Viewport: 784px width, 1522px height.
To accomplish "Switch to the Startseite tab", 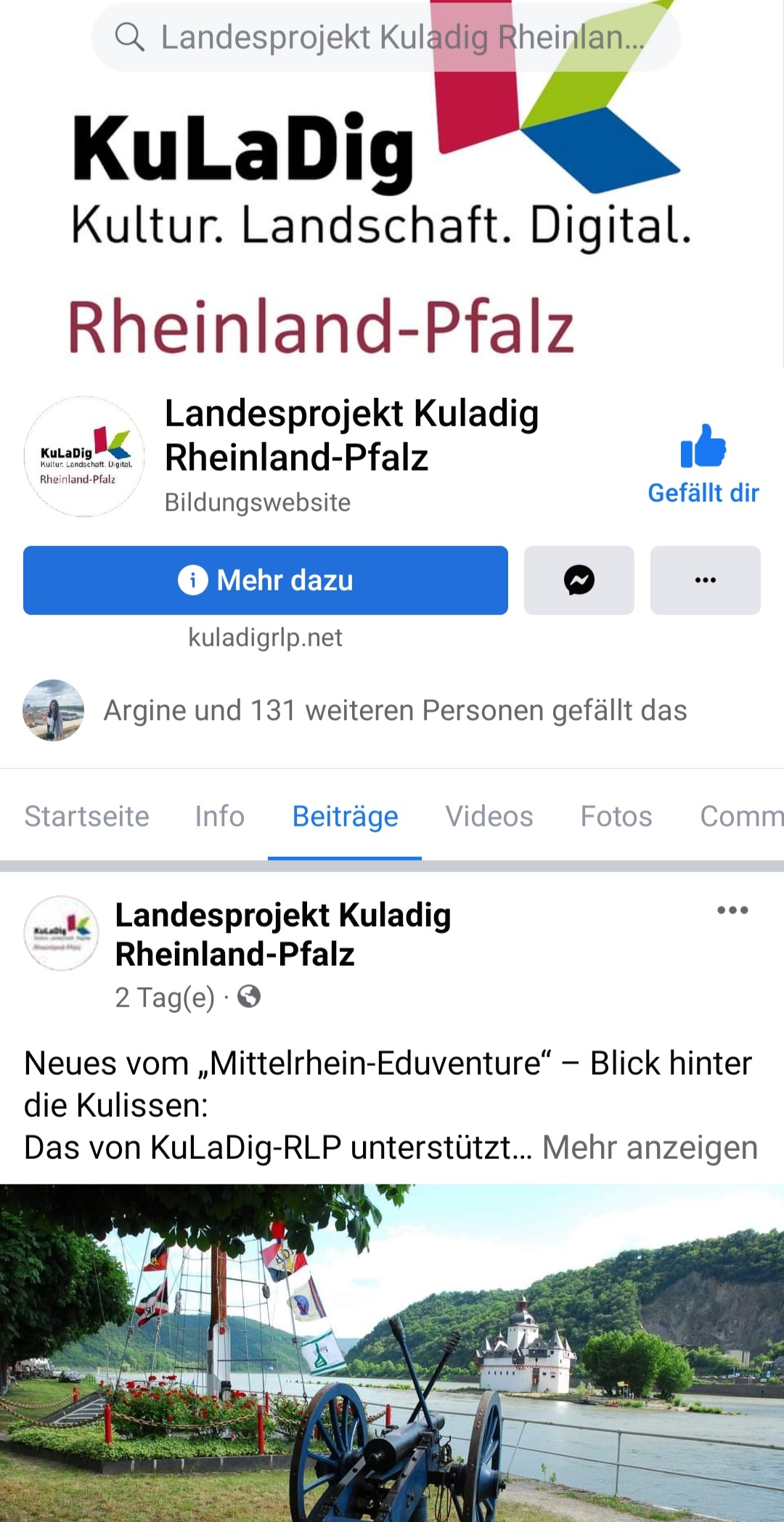I will 86,816.
